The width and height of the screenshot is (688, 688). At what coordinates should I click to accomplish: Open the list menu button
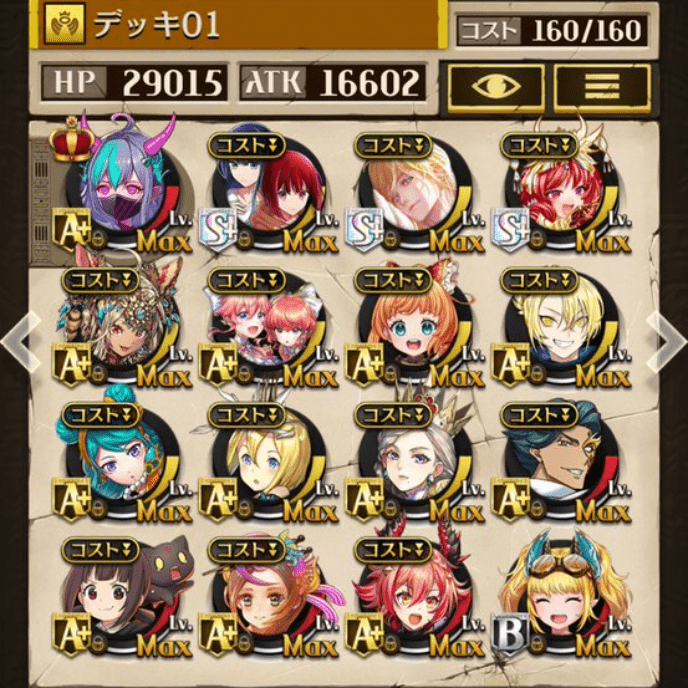600,87
